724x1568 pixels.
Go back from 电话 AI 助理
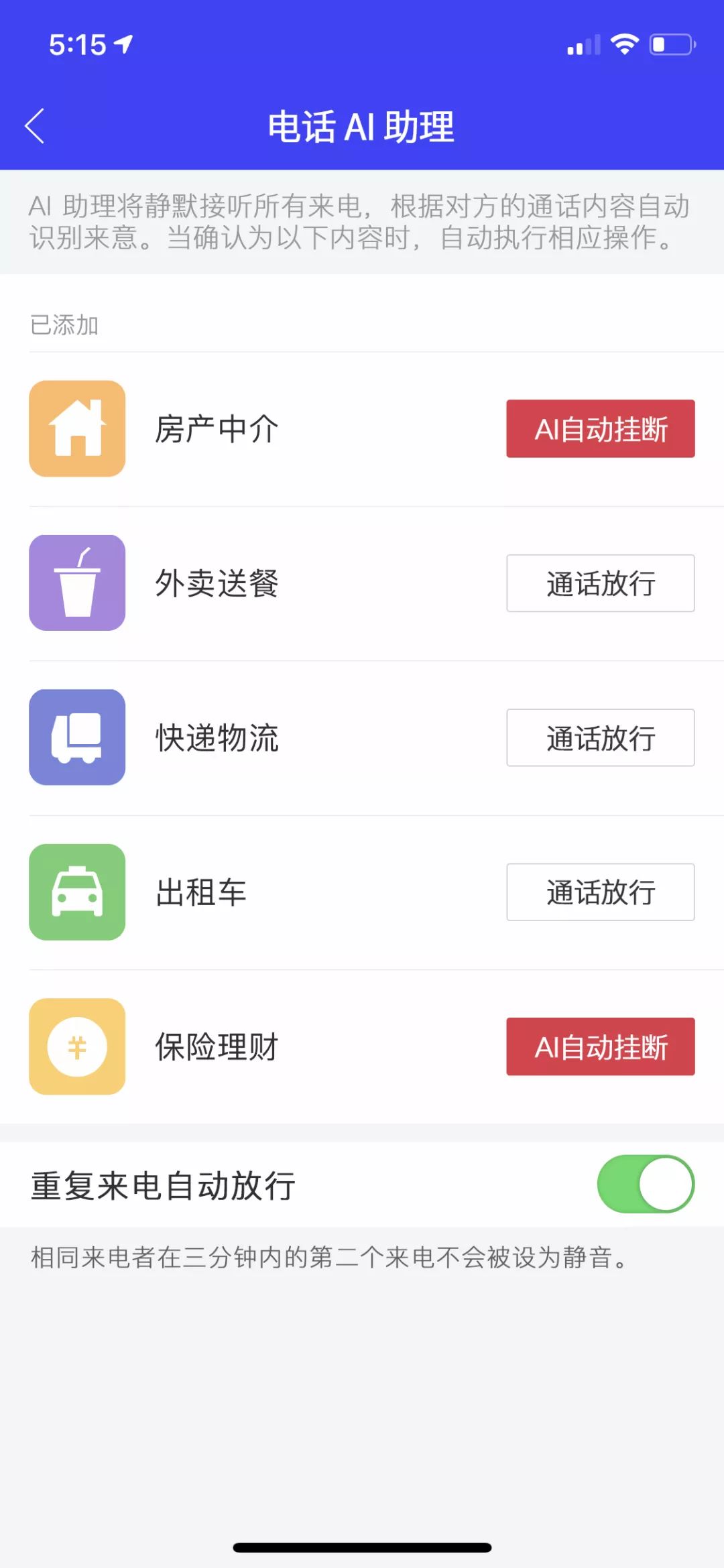35,126
